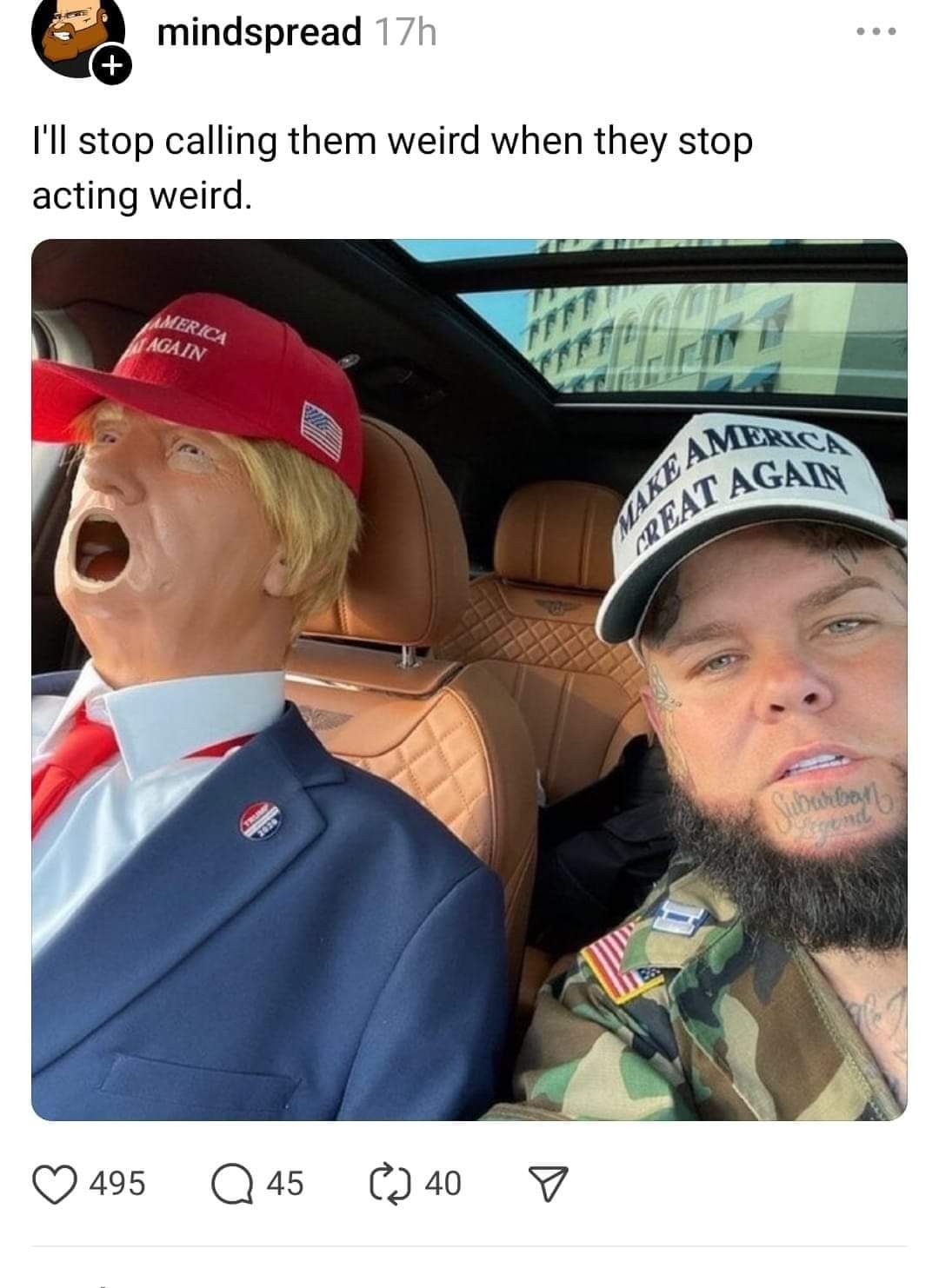Like mindspread's post with the heart

[x=54, y=1183]
